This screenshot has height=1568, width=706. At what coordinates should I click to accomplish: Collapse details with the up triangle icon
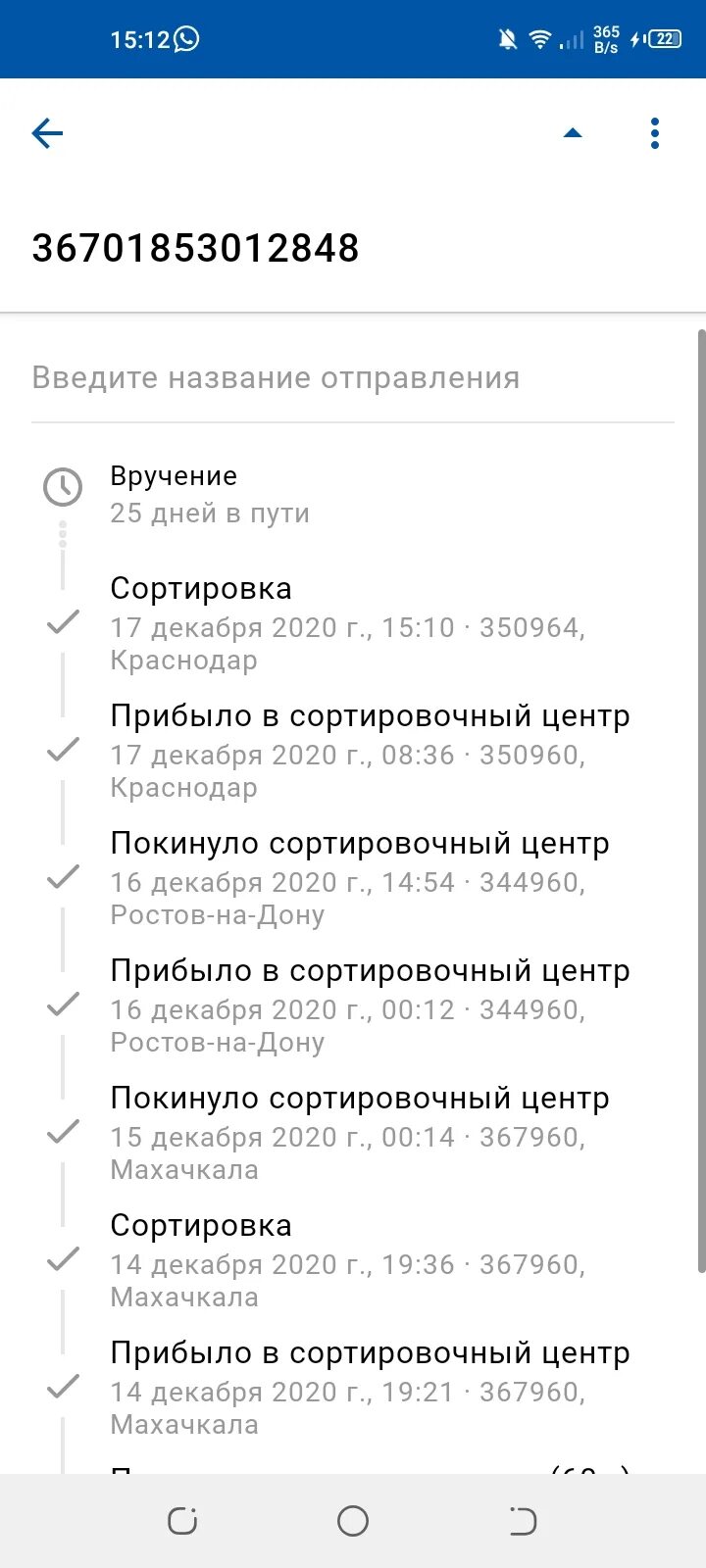tap(573, 133)
